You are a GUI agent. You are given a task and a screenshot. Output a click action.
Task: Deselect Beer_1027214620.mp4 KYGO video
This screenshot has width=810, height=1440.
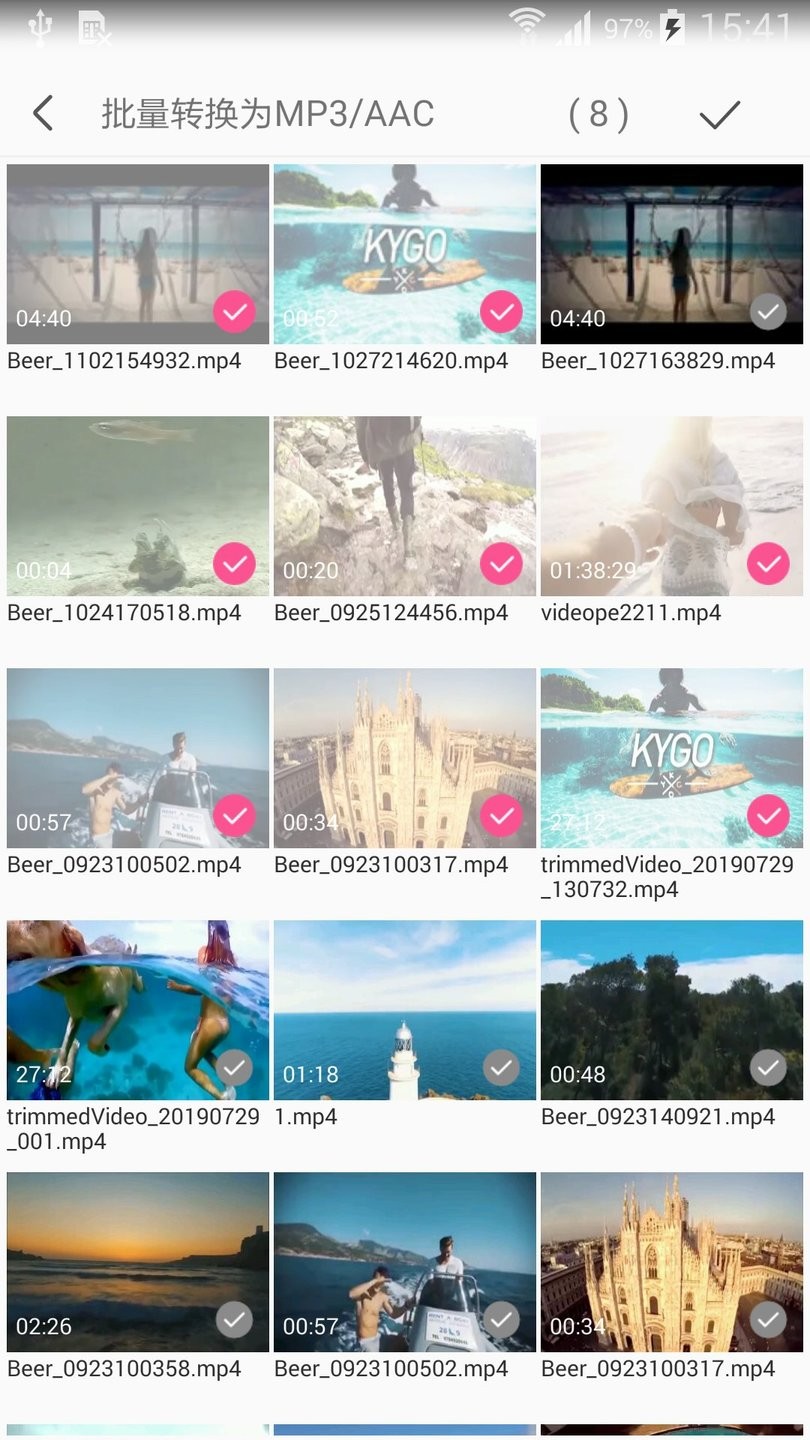pos(502,313)
